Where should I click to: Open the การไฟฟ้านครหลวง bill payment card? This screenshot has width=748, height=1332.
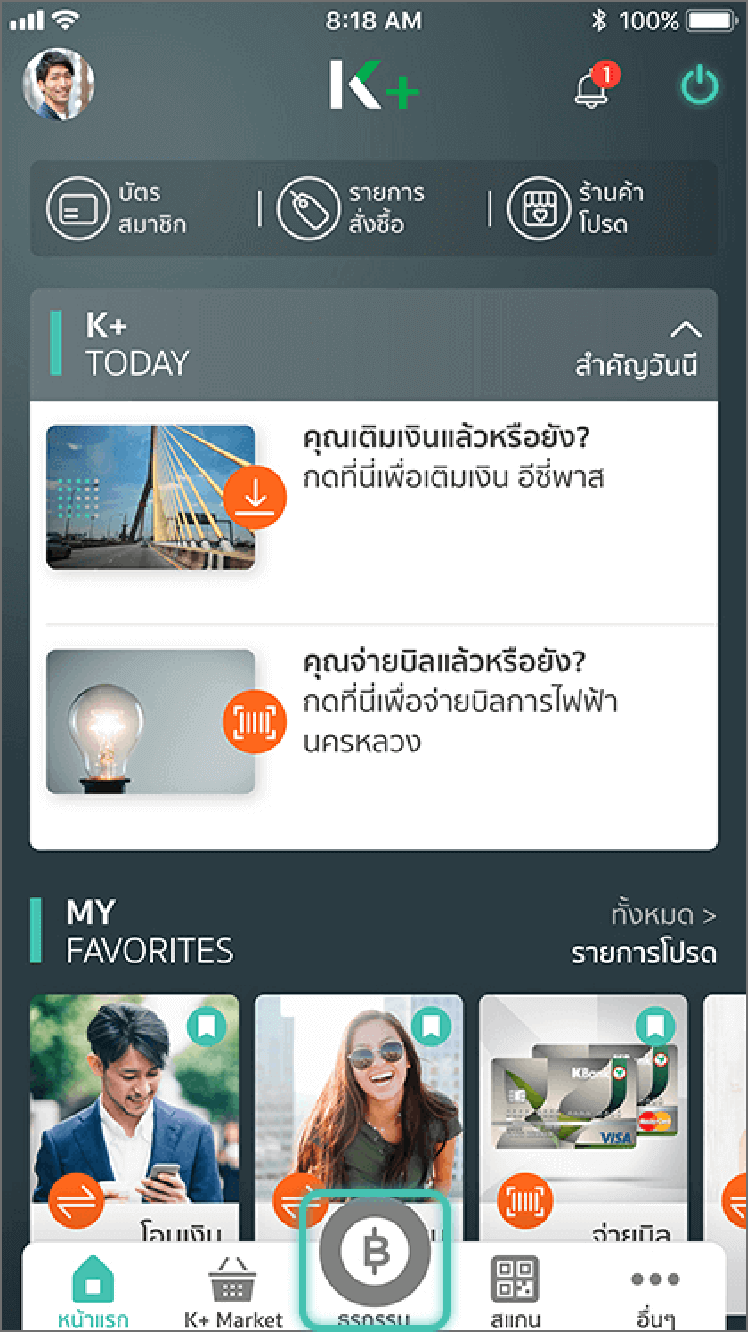pyautogui.click(x=373, y=722)
